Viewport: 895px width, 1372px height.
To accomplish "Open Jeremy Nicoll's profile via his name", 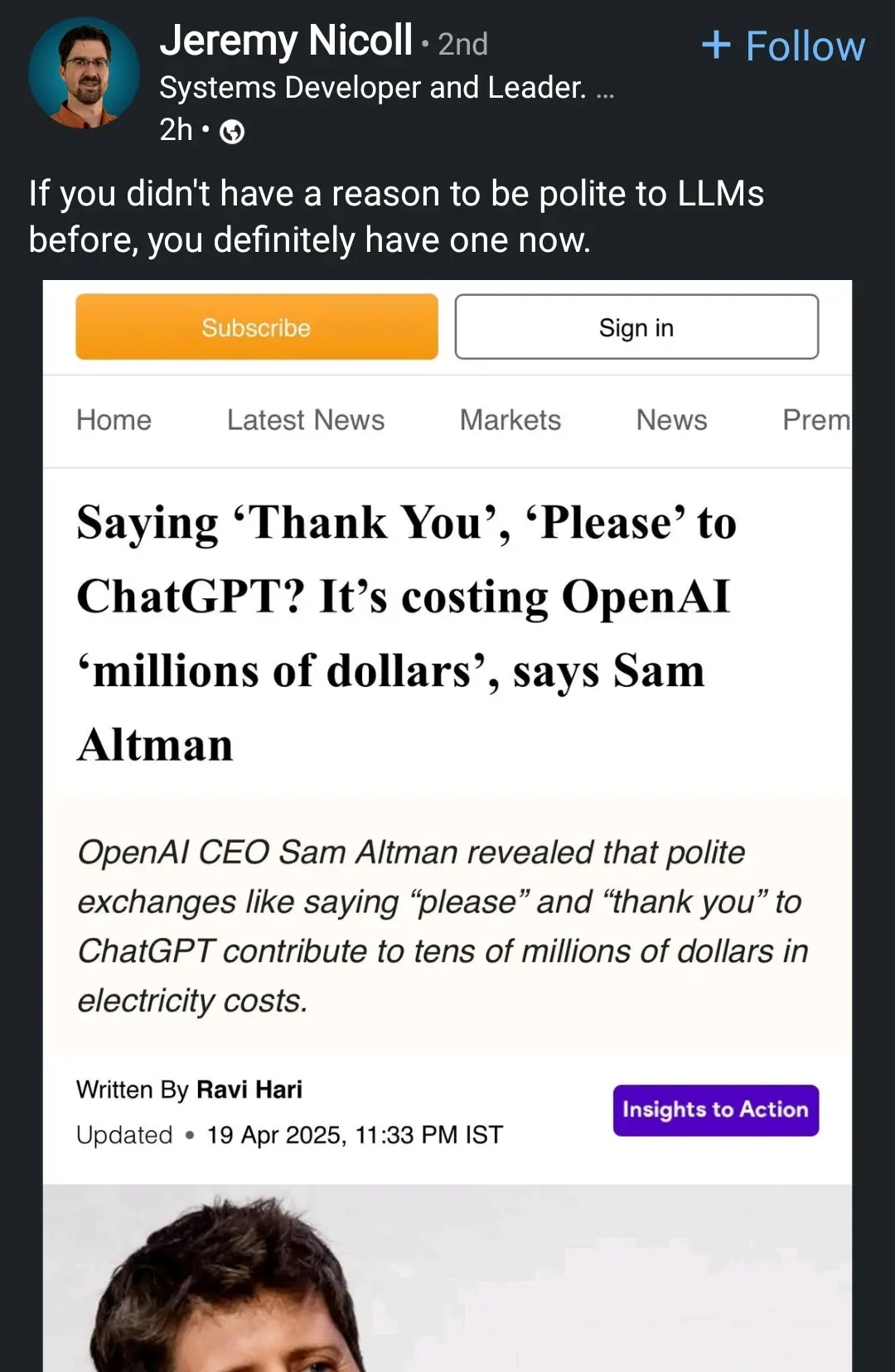I will pos(286,41).
